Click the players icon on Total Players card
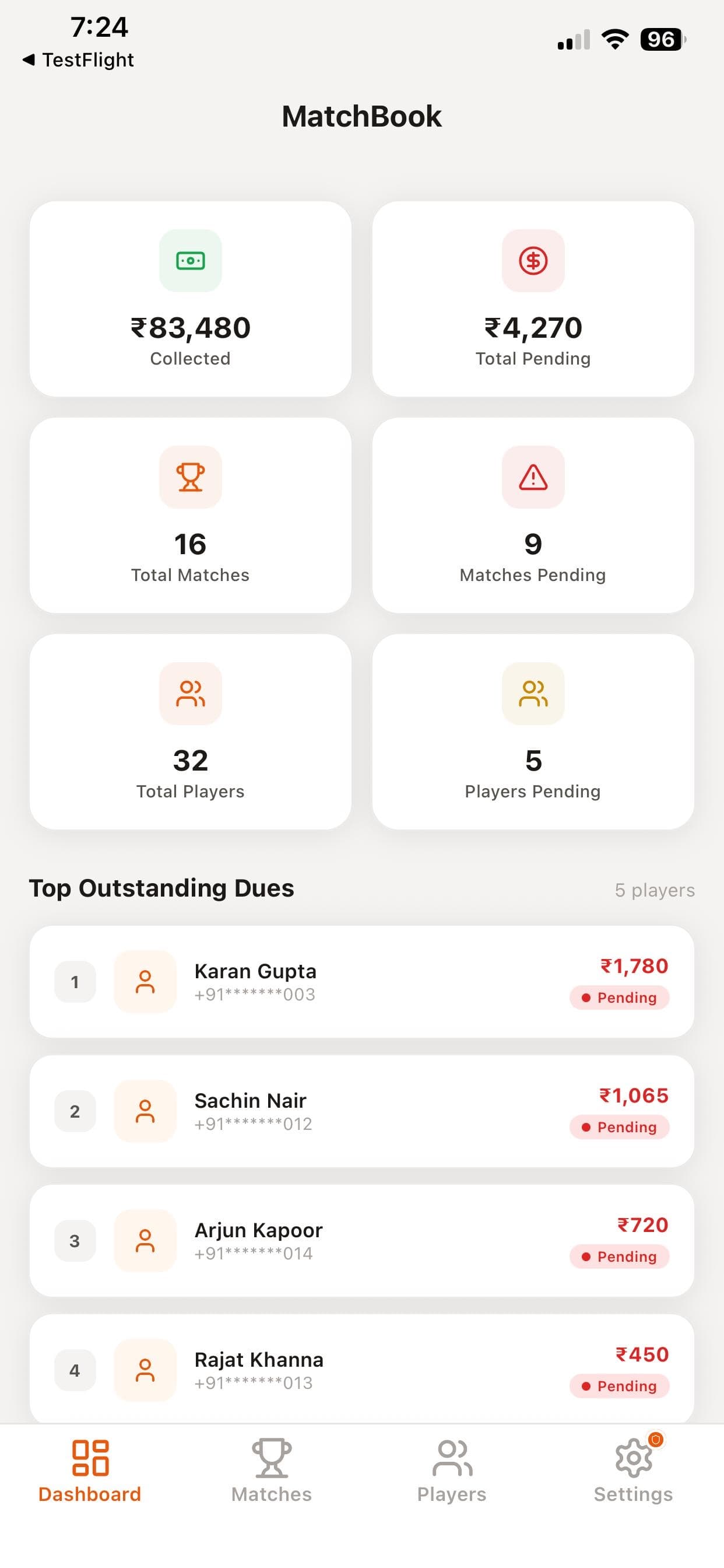The height and width of the screenshot is (1568, 724). [x=191, y=694]
